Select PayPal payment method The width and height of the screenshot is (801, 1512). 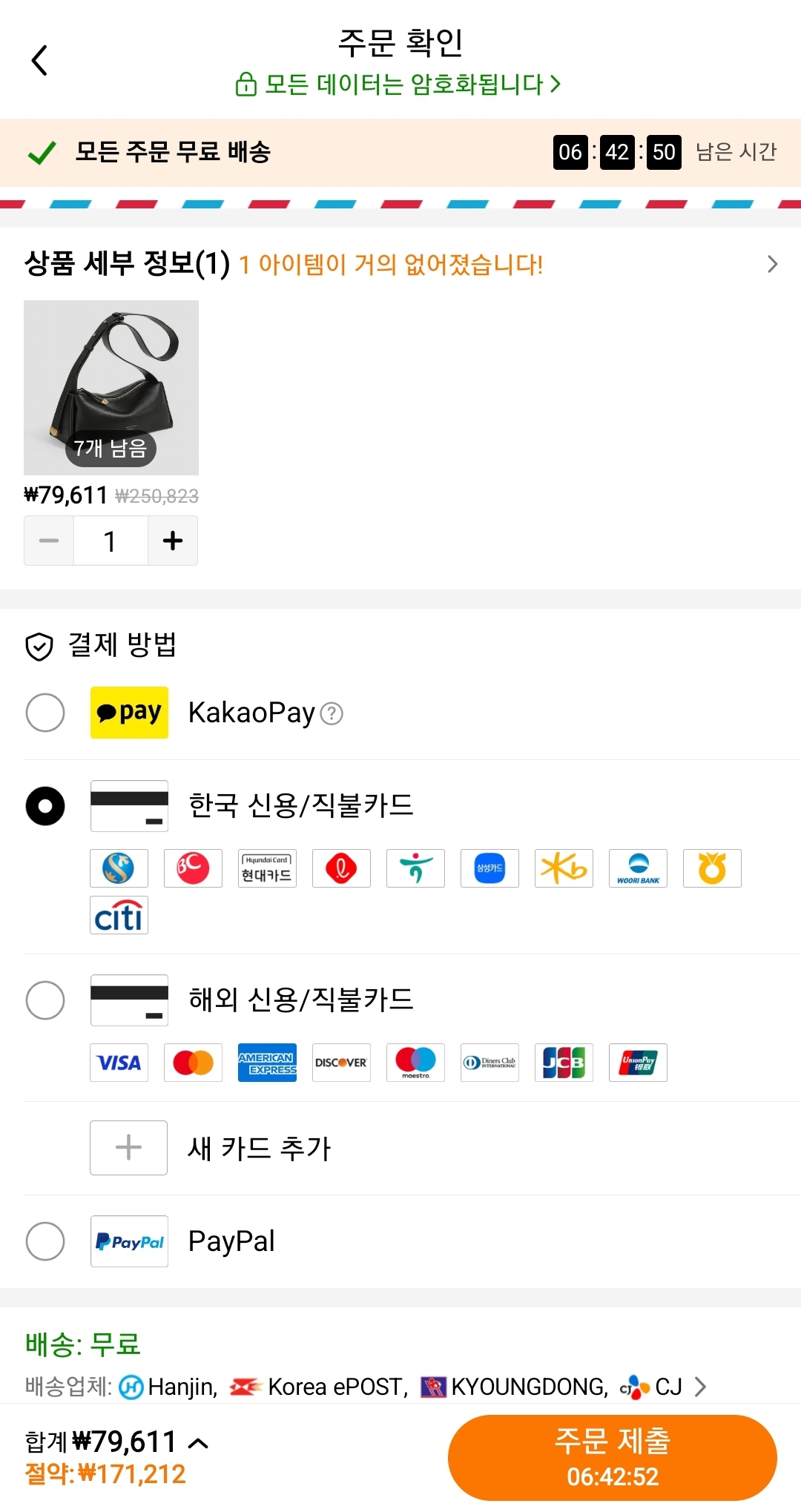[x=44, y=1242]
